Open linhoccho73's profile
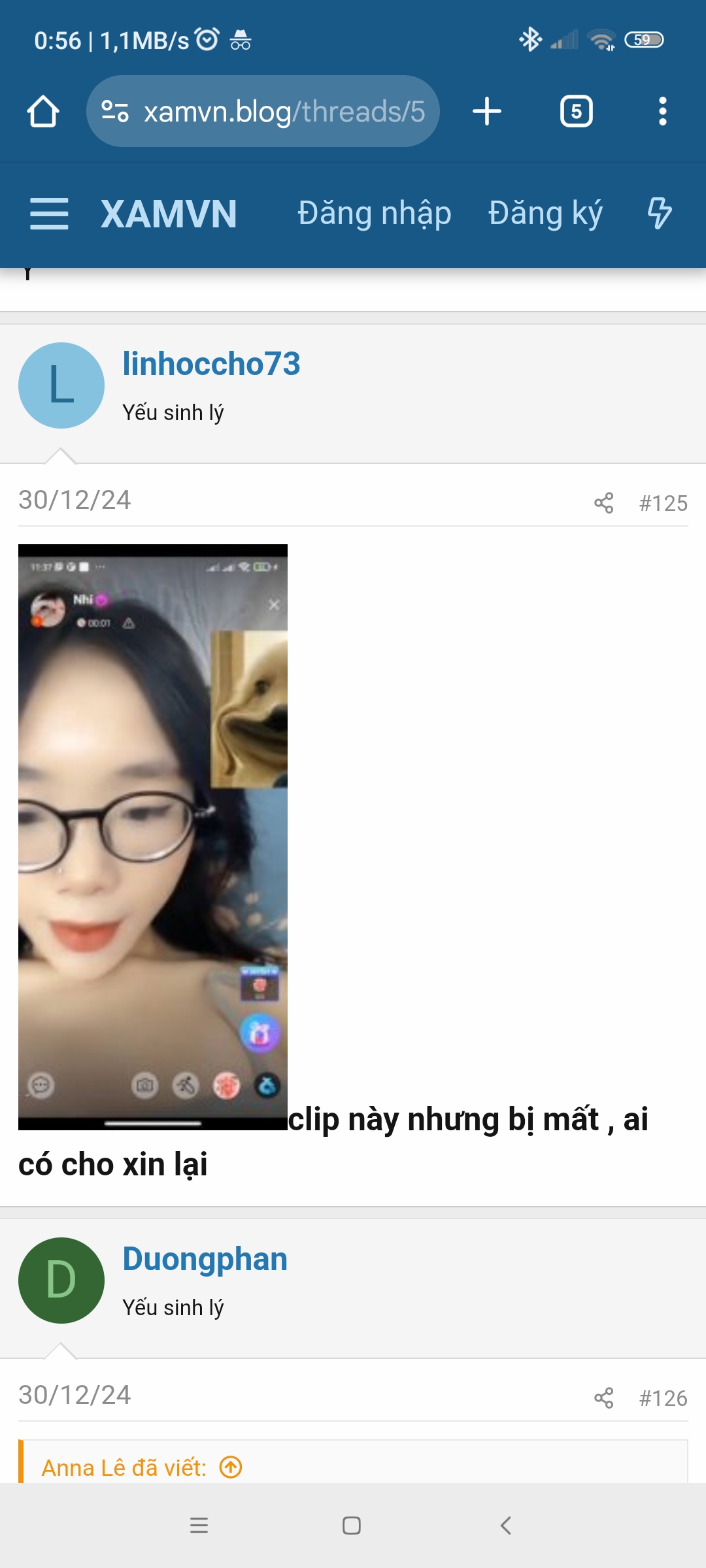This screenshot has height=1568, width=706. [211, 364]
